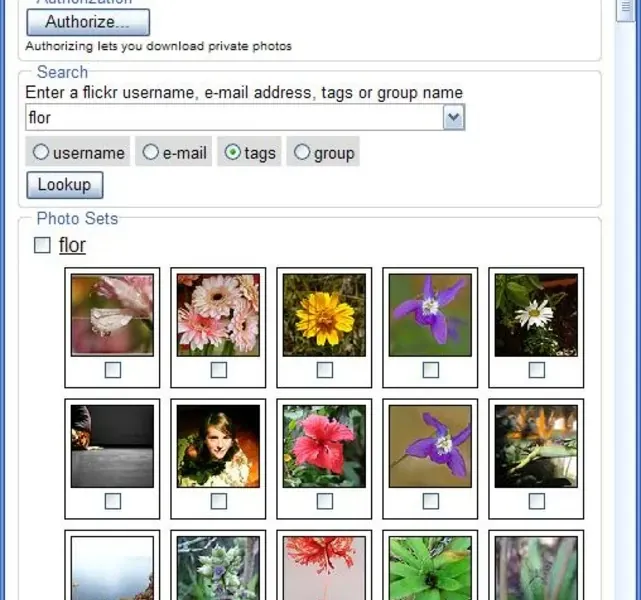Screen dimensions: 641x600
Task: Check the flor photo set checkbox
Action: pyautogui.click(x=42, y=245)
